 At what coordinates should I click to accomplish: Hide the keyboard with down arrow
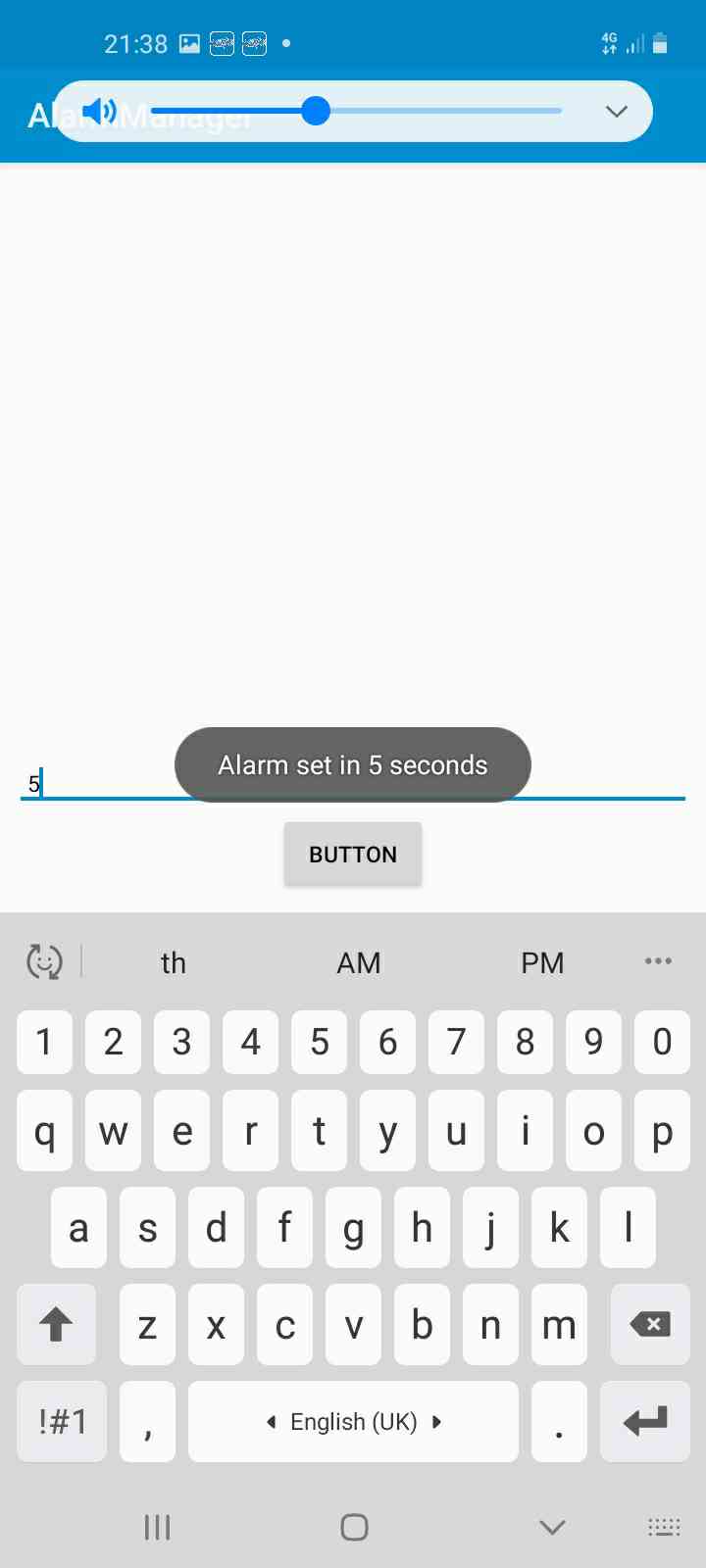553,1527
